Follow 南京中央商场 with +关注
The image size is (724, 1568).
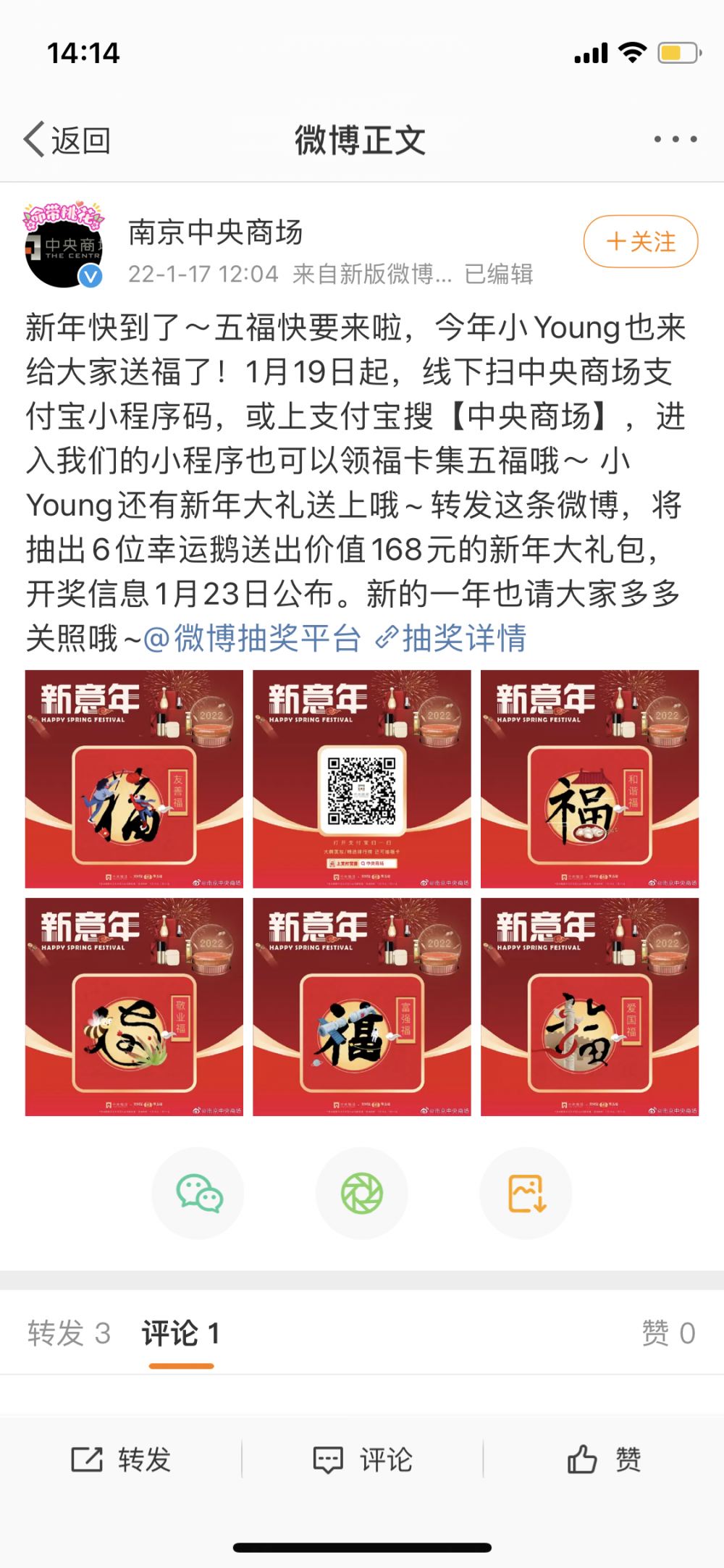(x=641, y=241)
